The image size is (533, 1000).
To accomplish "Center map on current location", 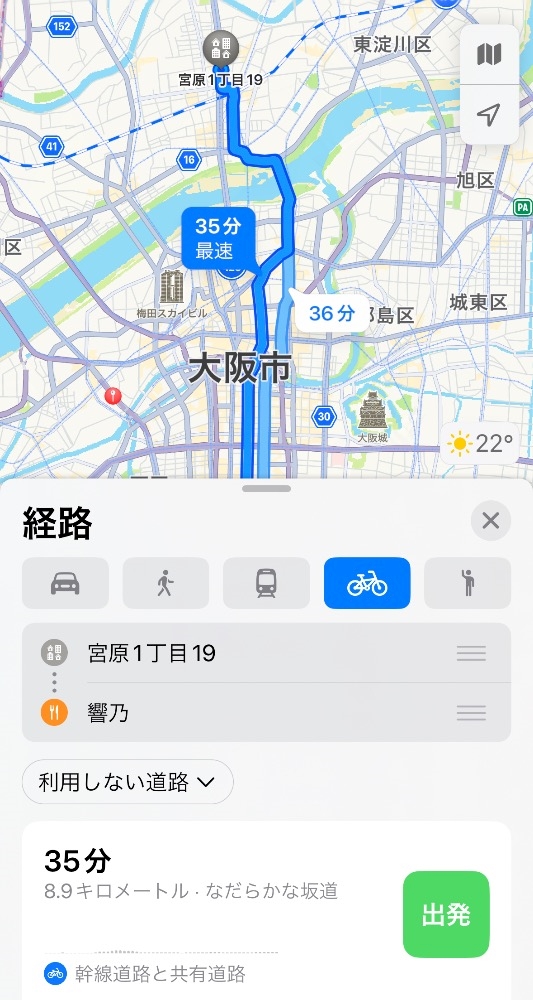I will coord(489,115).
